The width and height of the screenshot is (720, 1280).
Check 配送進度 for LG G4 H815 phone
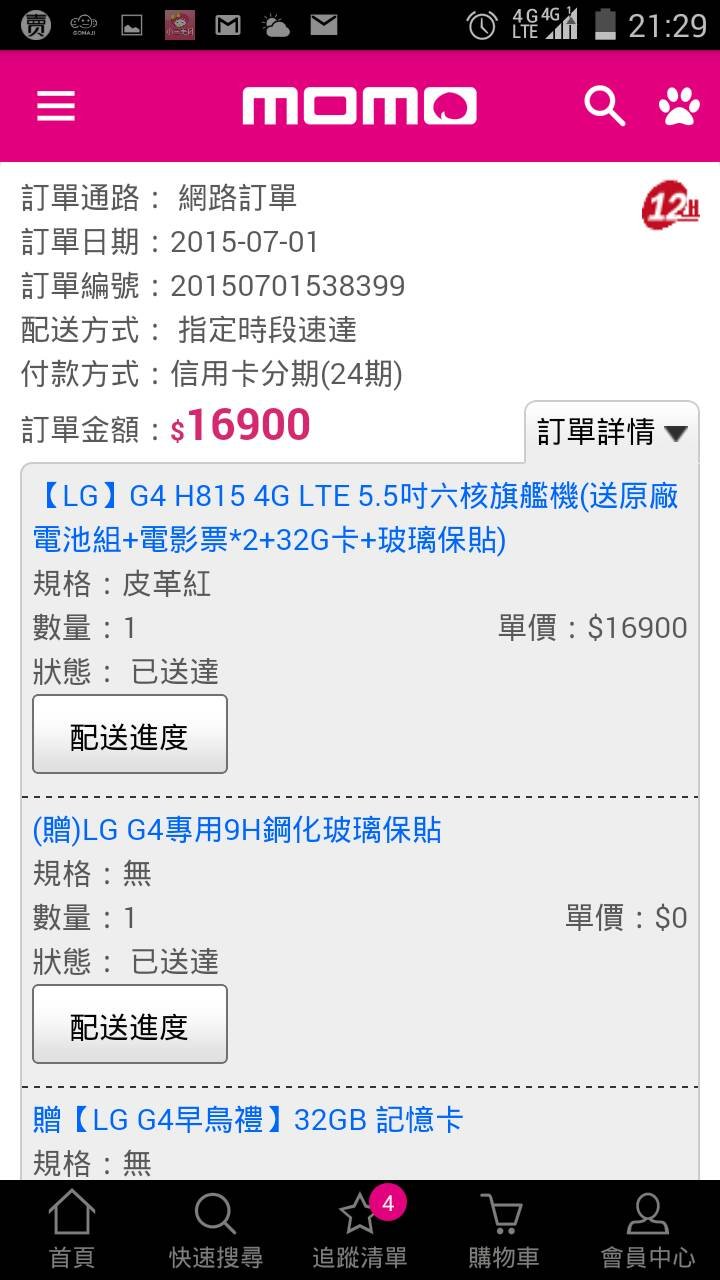coord(130,735)
